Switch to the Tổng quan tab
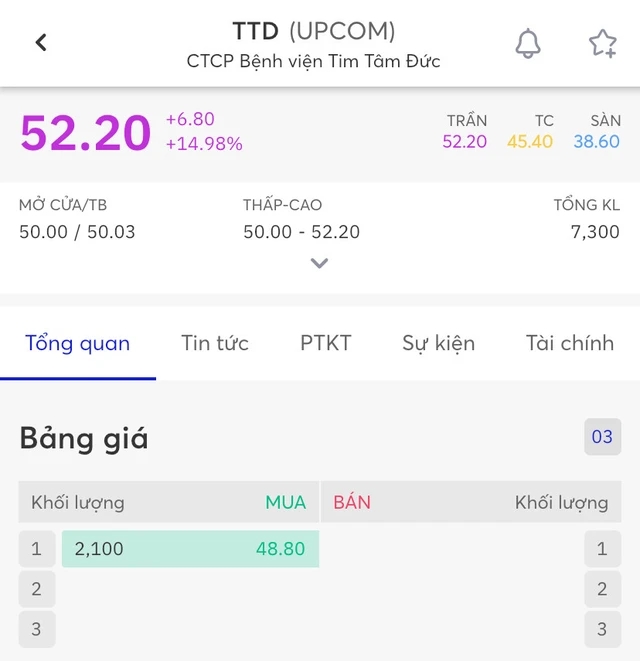Viewport: 640px width, 661px height. pos(78,343)
